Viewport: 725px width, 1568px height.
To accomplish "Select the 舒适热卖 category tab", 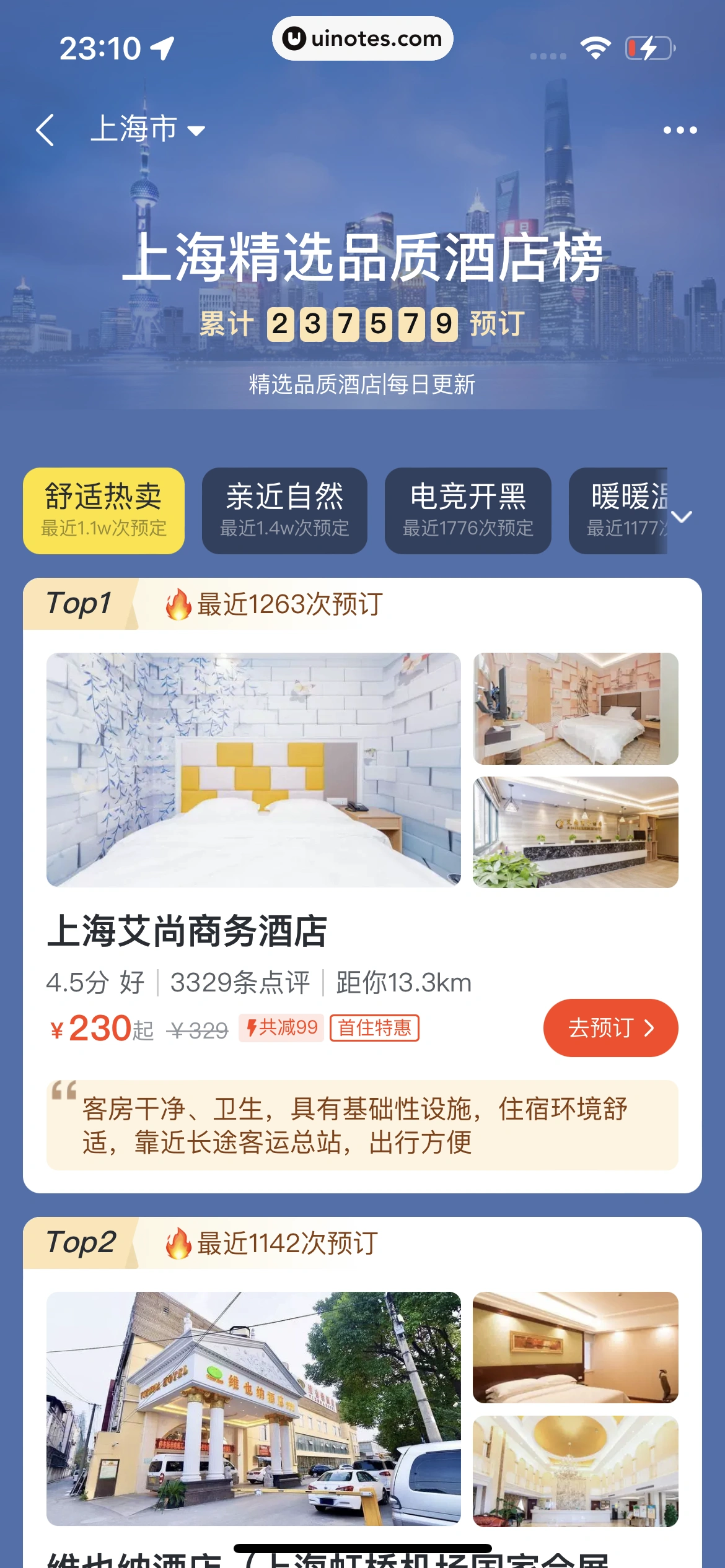I will (x=103, y=510).
